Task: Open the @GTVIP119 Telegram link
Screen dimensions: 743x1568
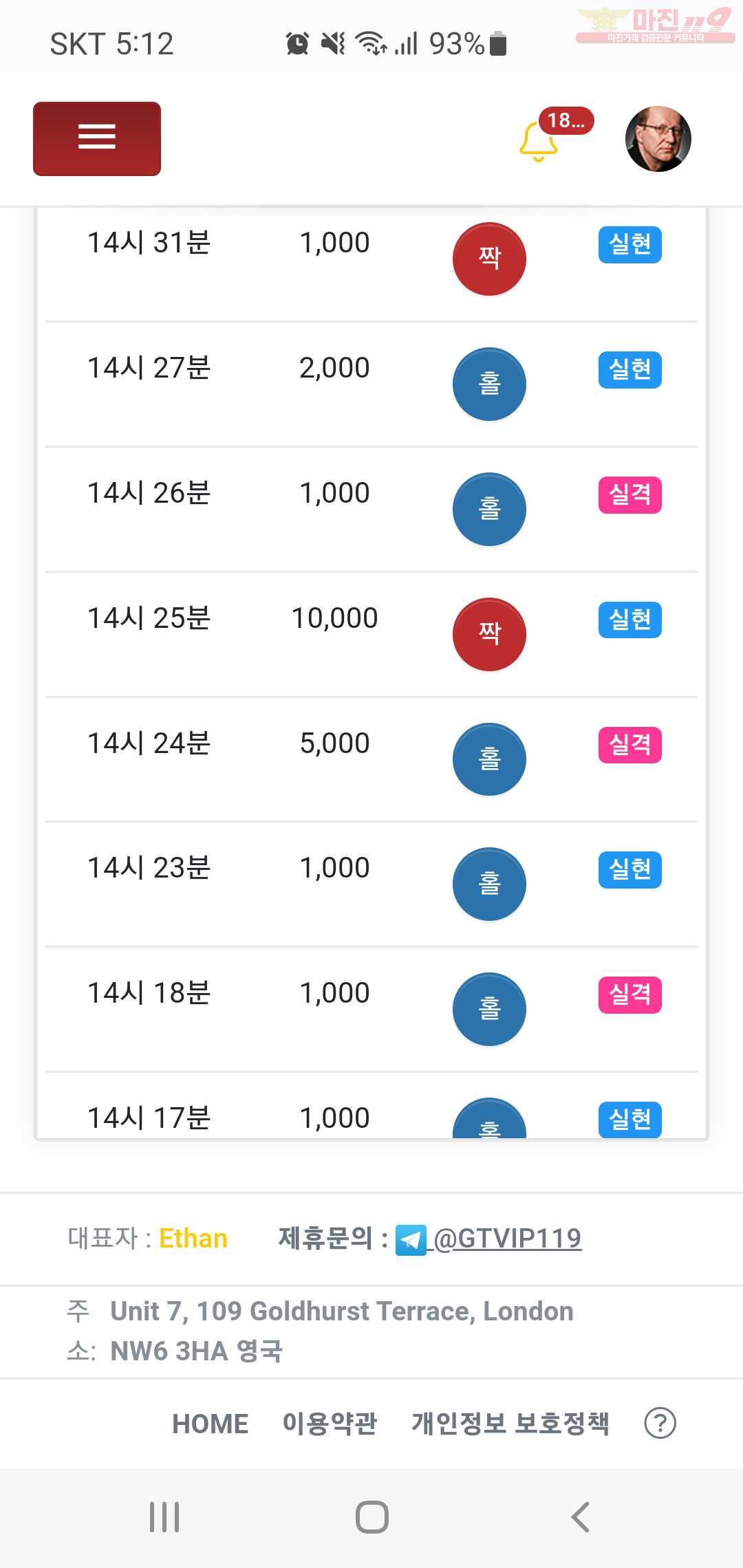Action: point(488,1239)
